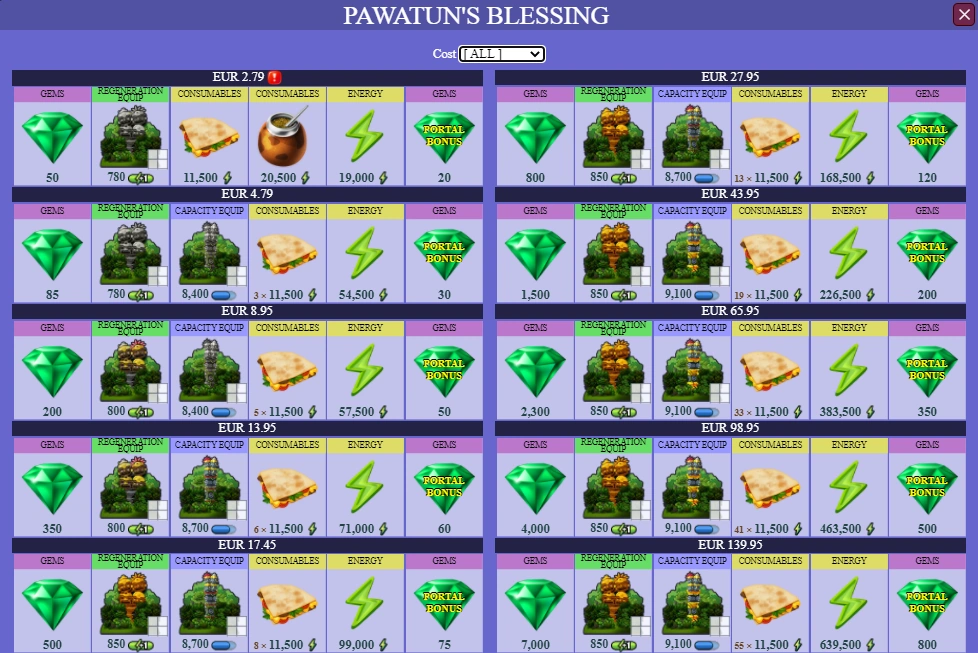
Task: Choose the EUR 13.95 package
Action: [248, 428]
